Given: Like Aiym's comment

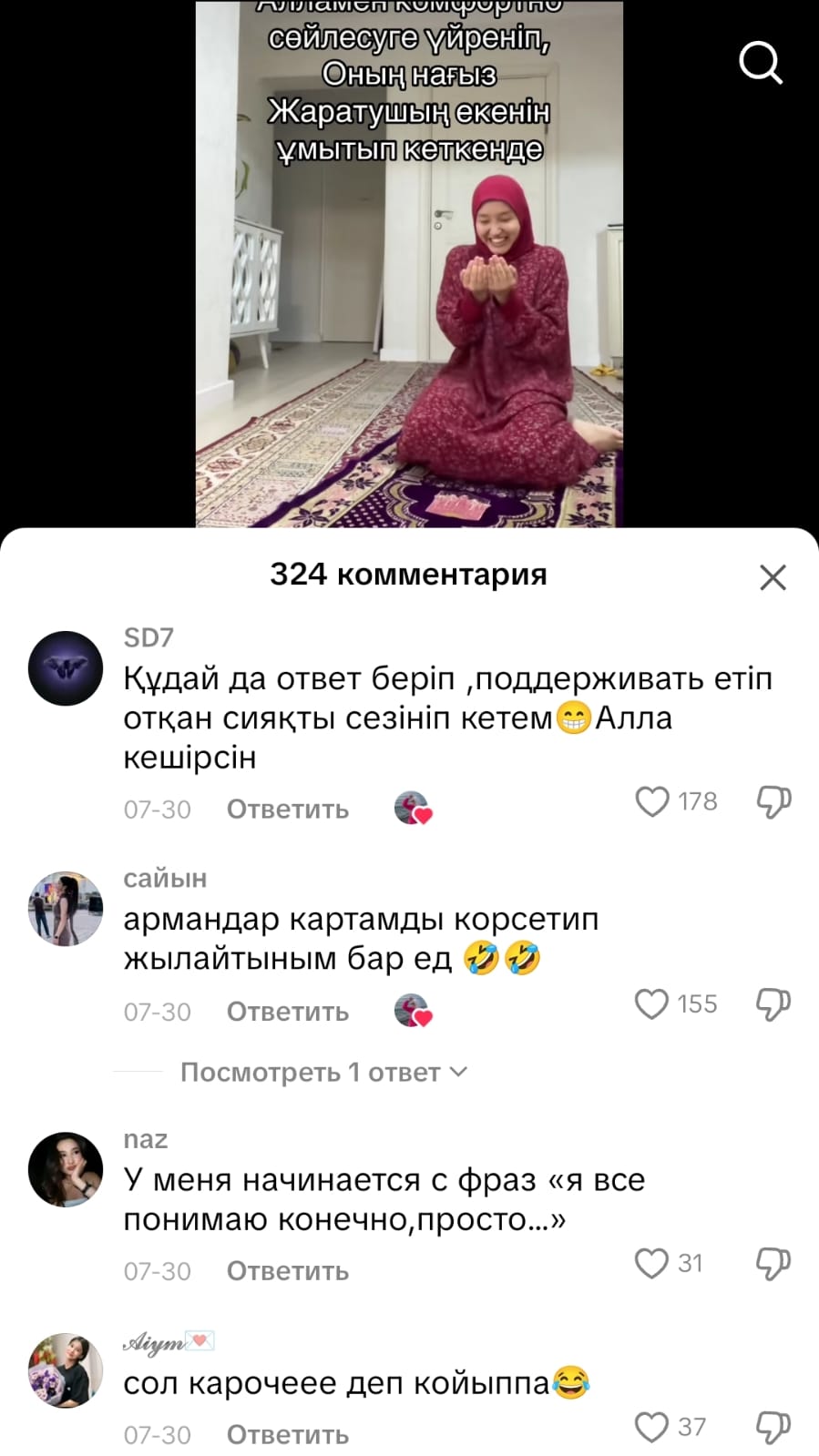Looking at the screenshot, I should tap(651, 1427).
